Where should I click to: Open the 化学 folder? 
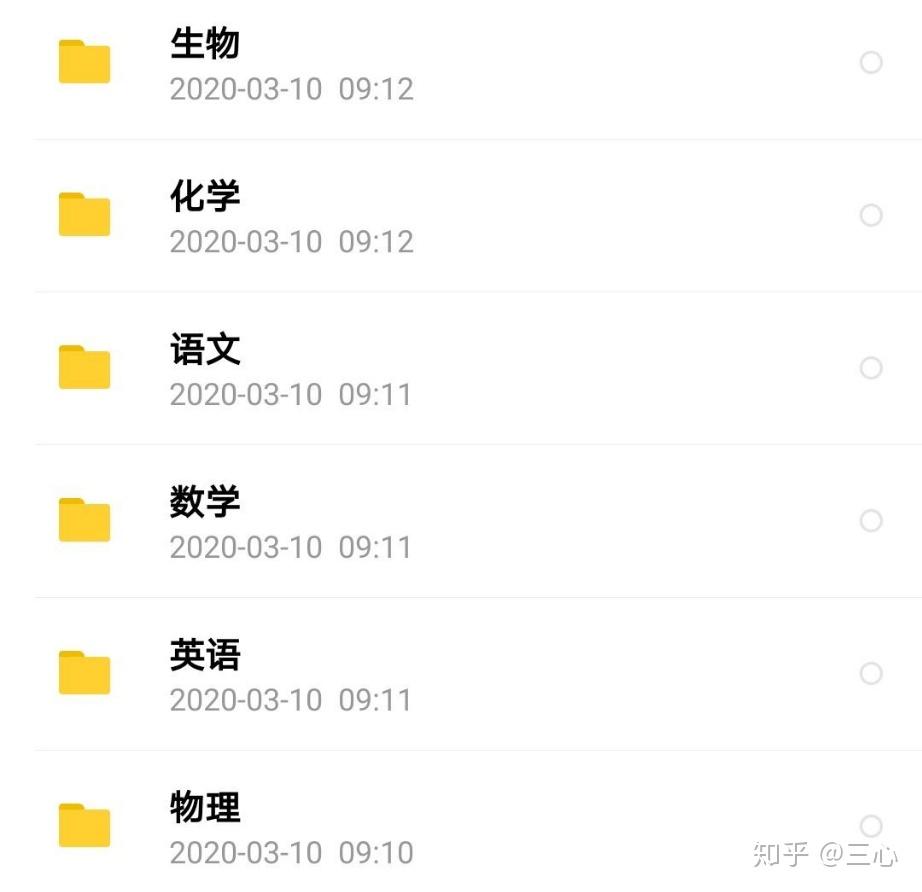(205, 197)
